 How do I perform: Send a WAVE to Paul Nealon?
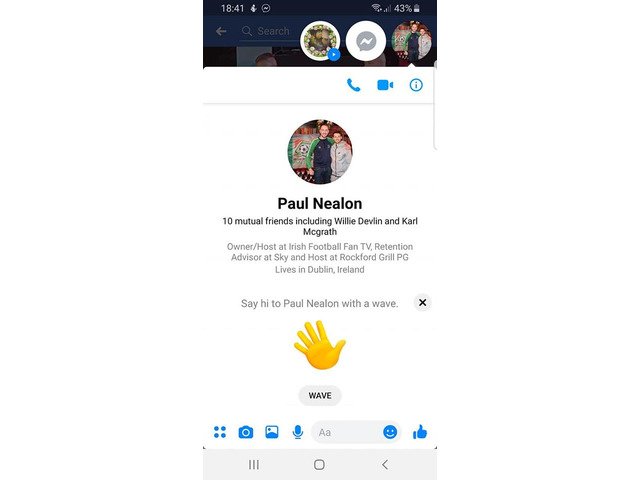point(320,395)
